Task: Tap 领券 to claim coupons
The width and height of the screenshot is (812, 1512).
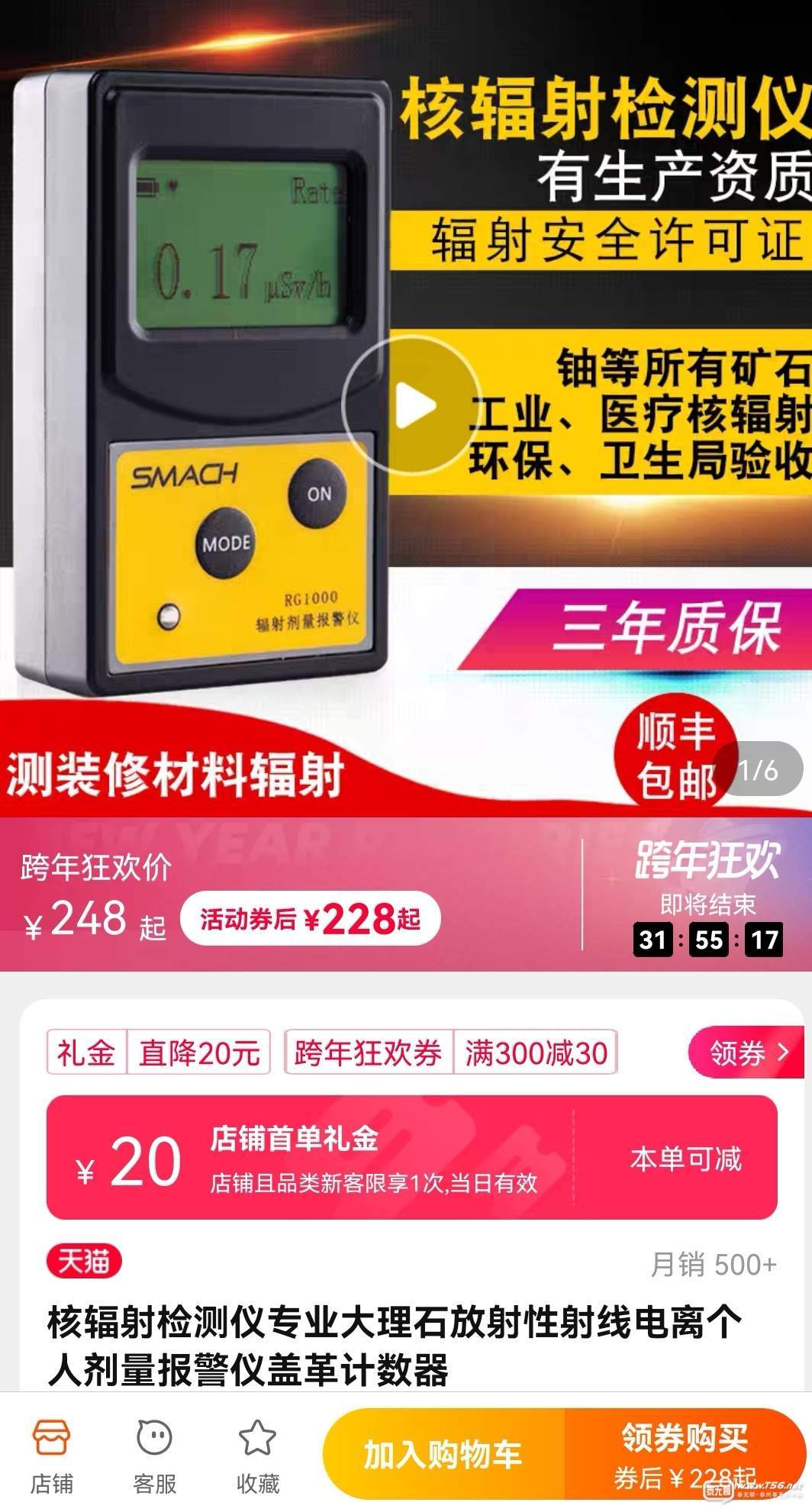Action: (748, 1053)
